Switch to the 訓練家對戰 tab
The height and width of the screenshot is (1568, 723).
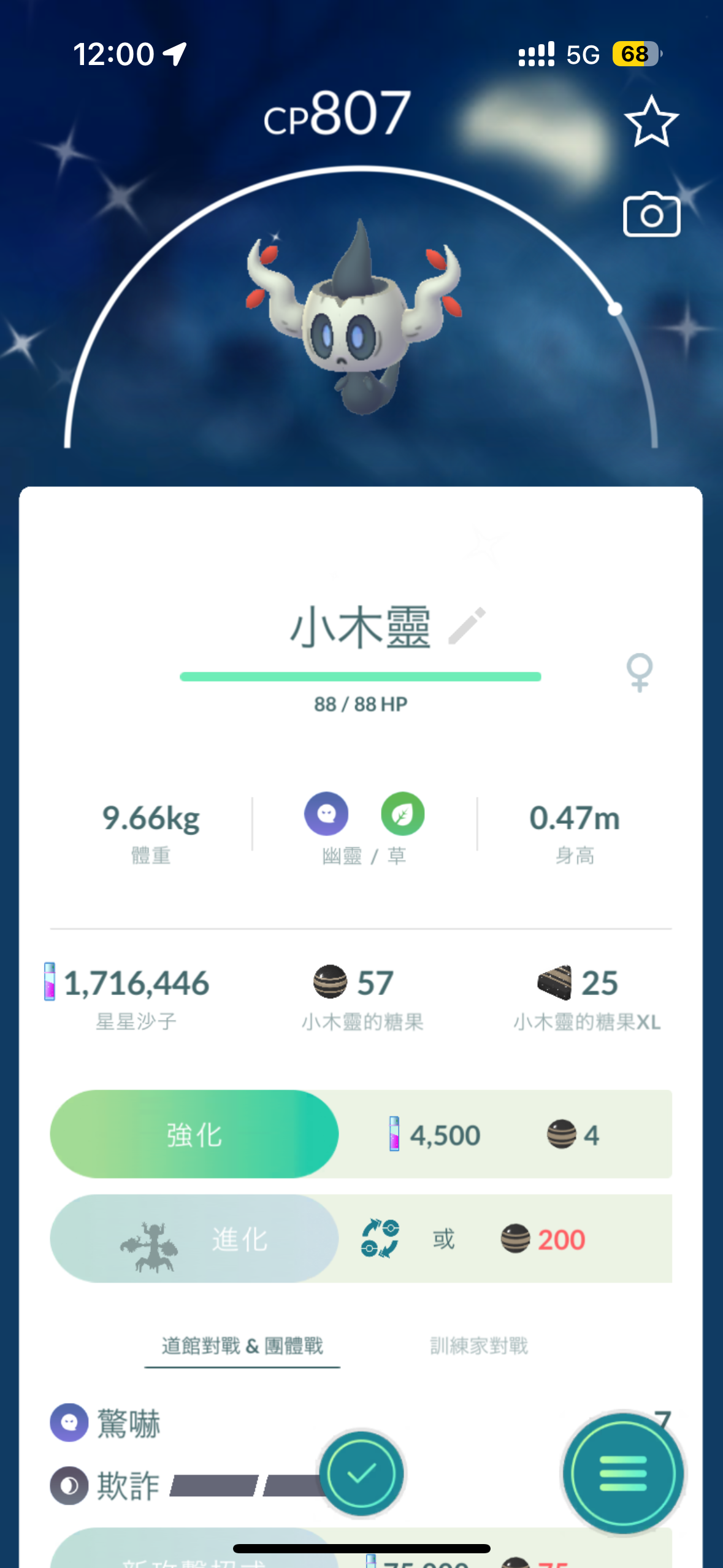(x=479, y=1346)
